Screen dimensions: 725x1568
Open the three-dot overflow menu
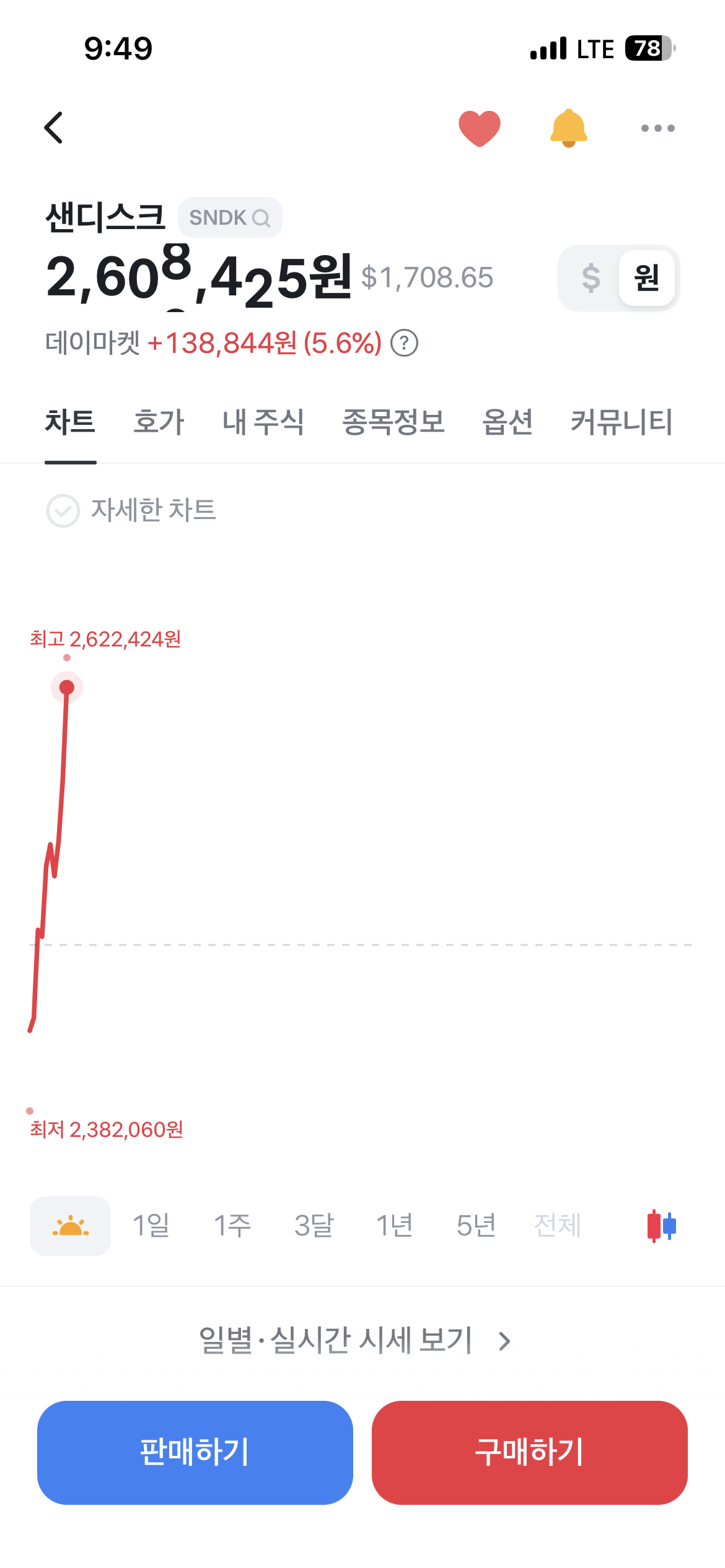pyautogui.click(x=657, y=128)
